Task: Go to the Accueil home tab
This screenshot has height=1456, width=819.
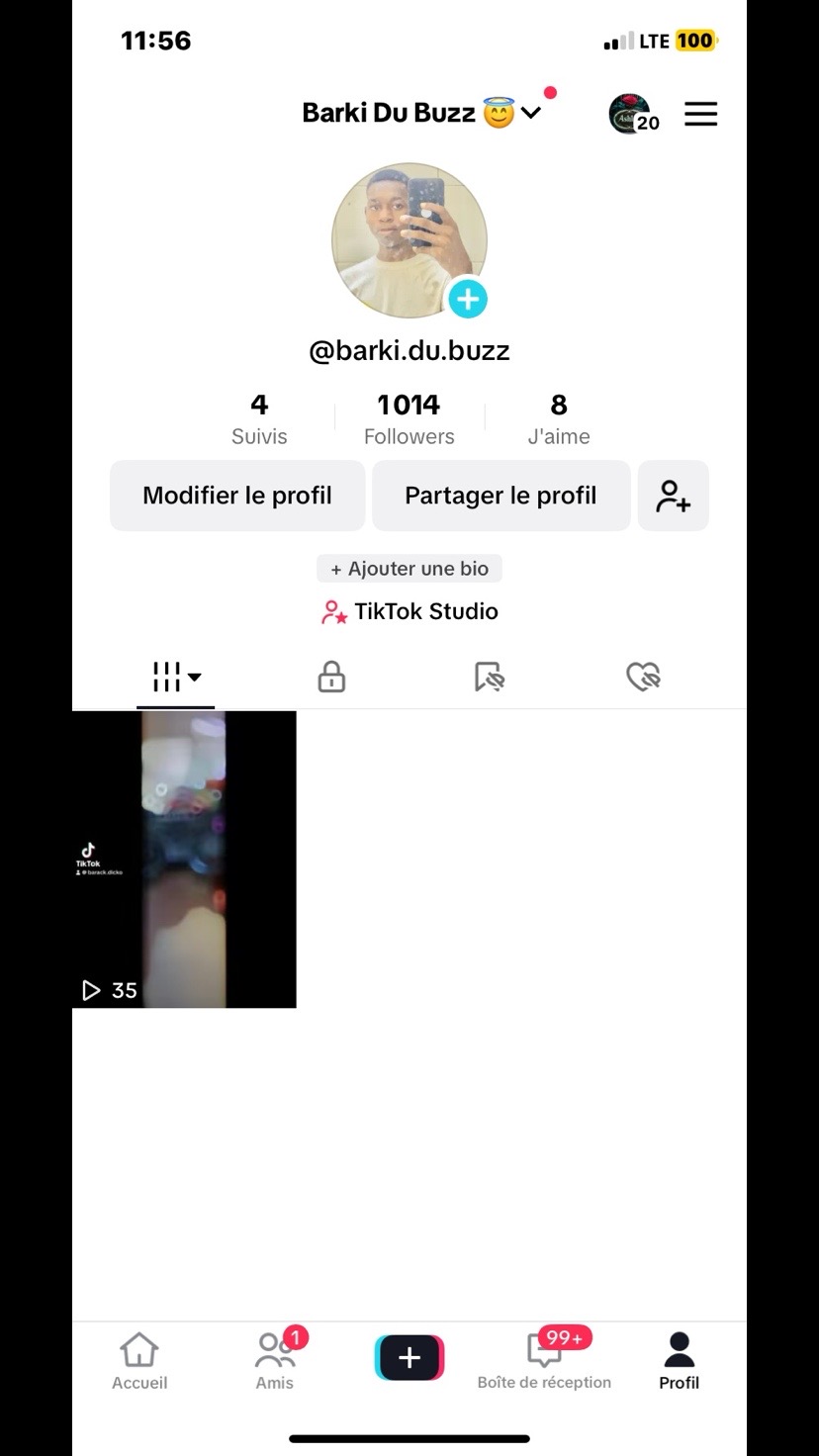Action: click(139, 1361)
